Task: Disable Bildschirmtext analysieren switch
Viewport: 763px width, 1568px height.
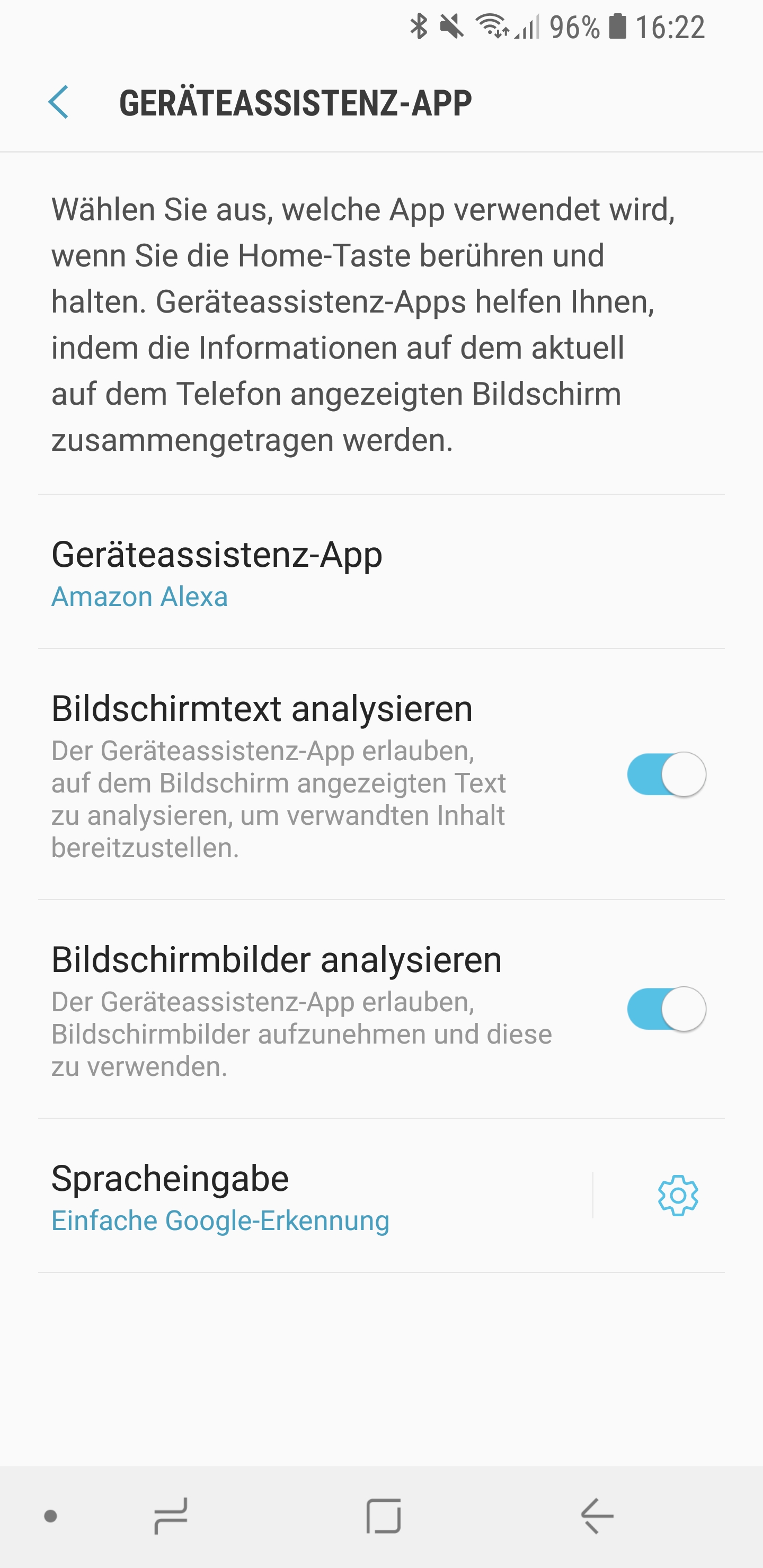Action: point(666,774)
